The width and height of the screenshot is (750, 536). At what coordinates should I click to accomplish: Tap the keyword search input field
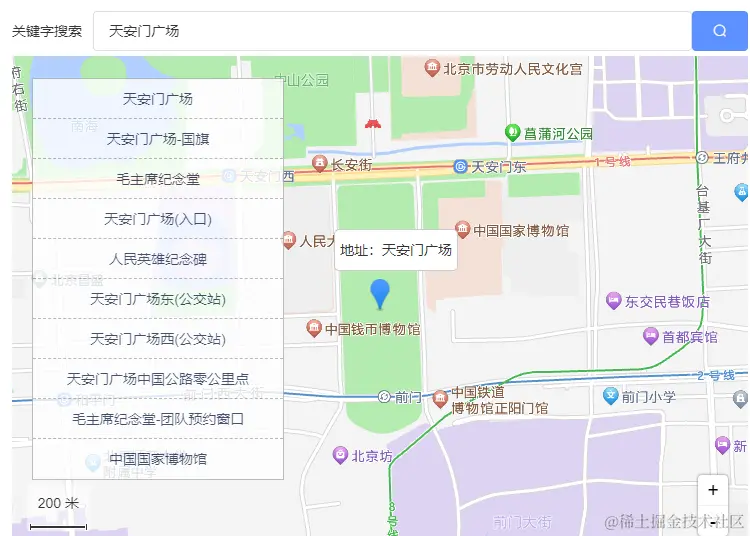(x=392, y=31)
